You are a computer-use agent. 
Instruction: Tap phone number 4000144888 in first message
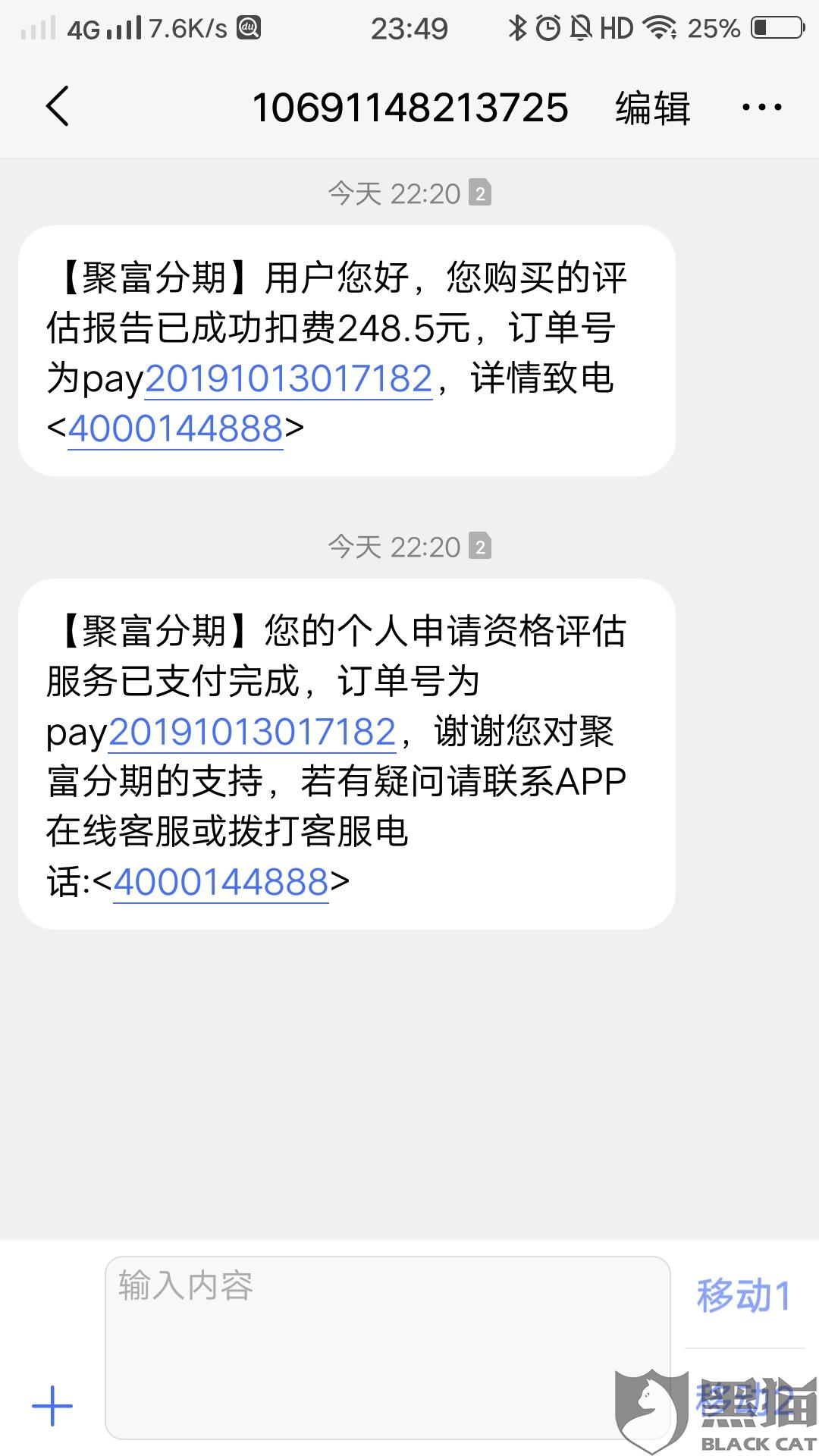(x=175, y=428)
